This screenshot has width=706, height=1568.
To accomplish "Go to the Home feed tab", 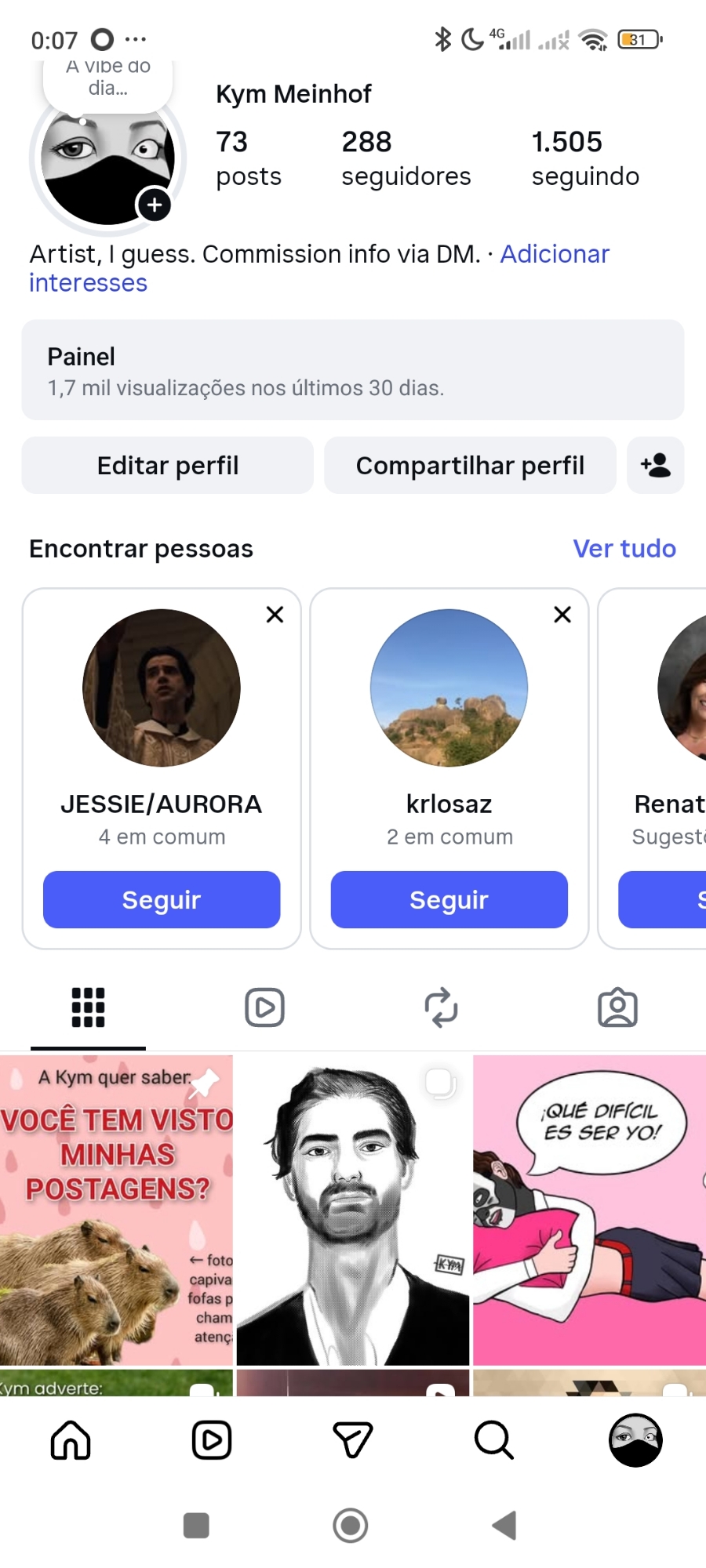I will point(71,1440).
